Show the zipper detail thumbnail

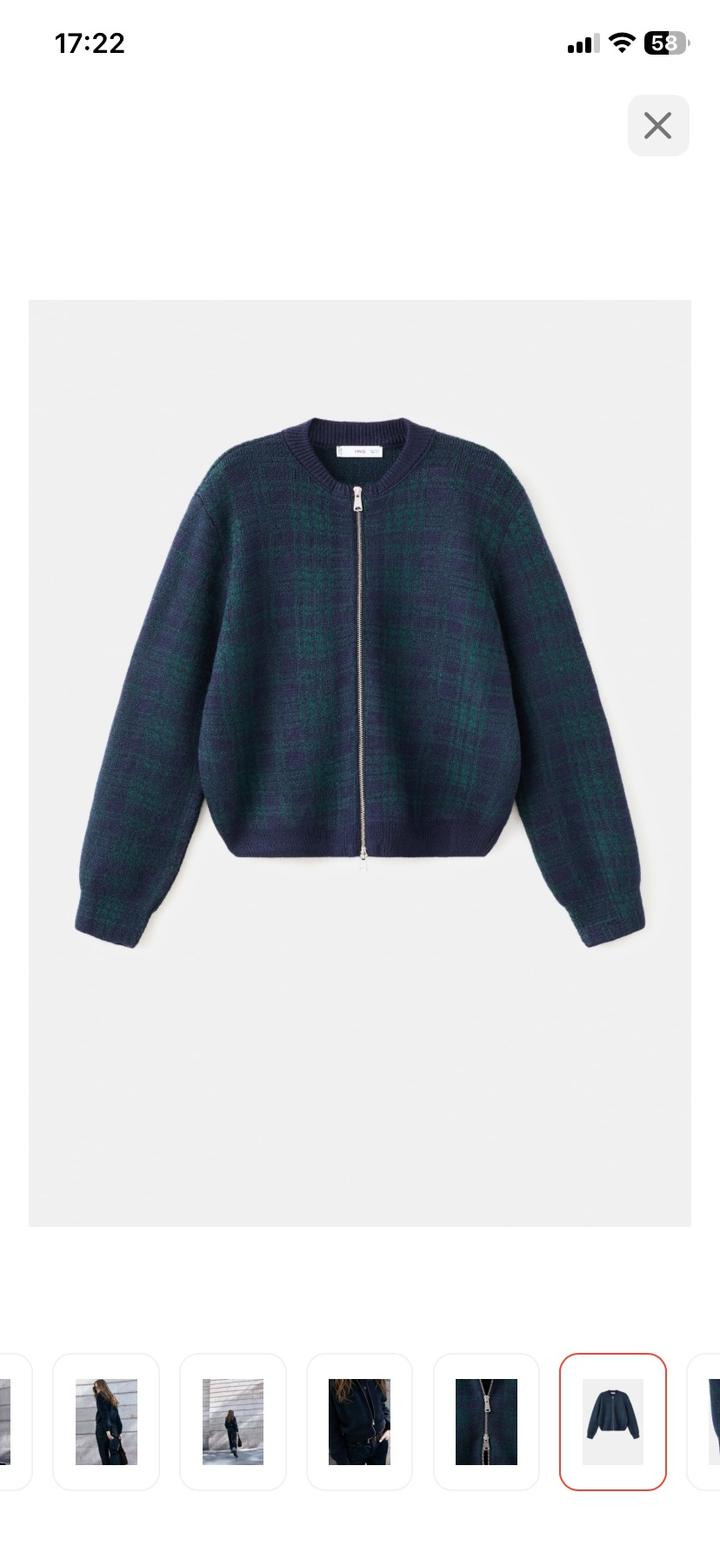click(x=486, y=1421)
